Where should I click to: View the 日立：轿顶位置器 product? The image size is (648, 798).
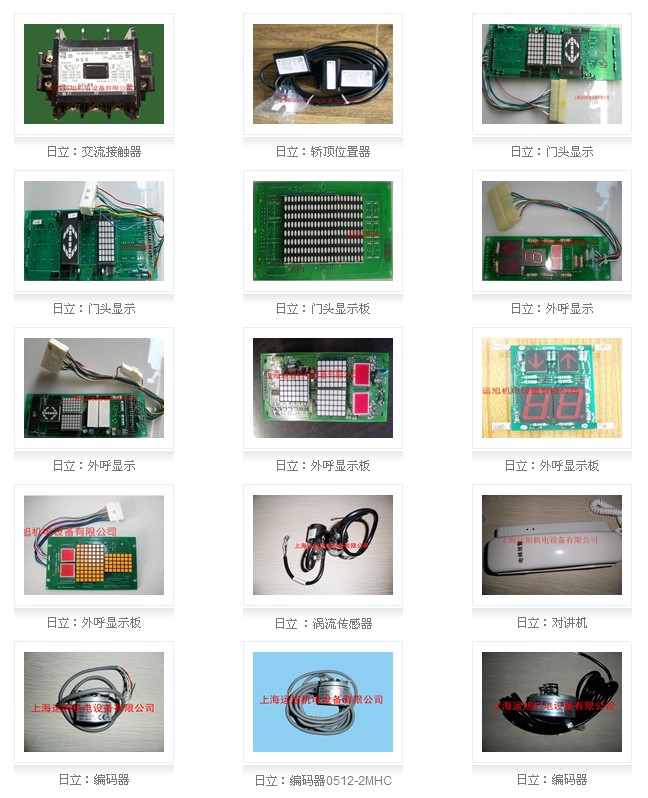point(322,74)
